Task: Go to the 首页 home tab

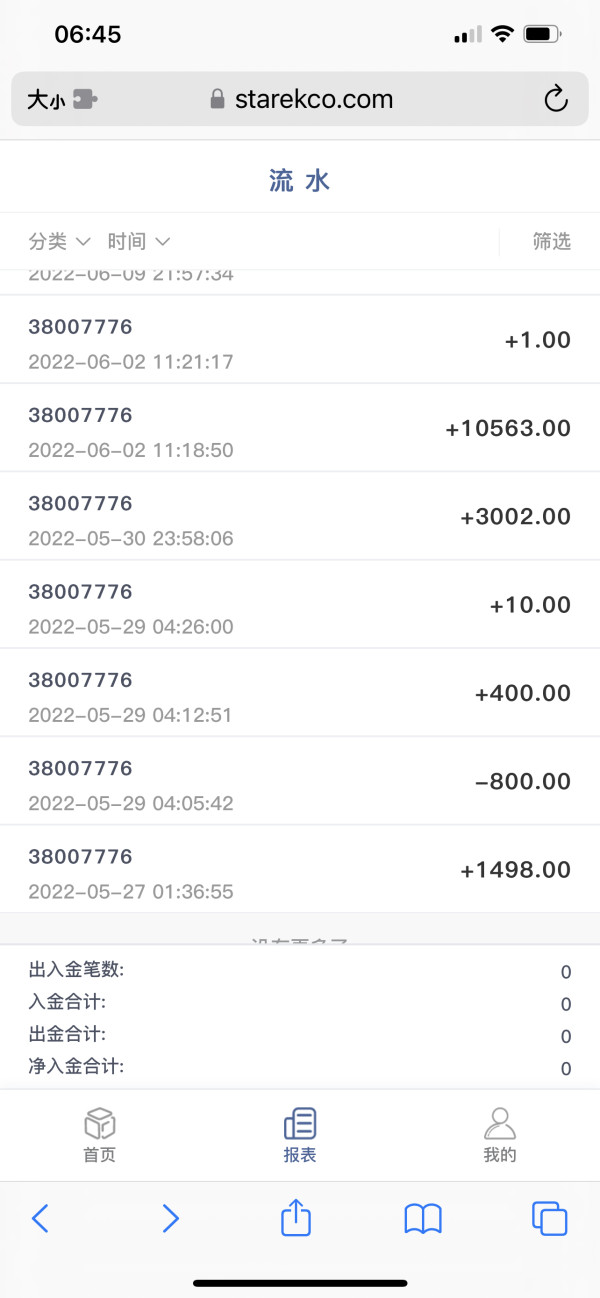Action: pos(99,1135)
